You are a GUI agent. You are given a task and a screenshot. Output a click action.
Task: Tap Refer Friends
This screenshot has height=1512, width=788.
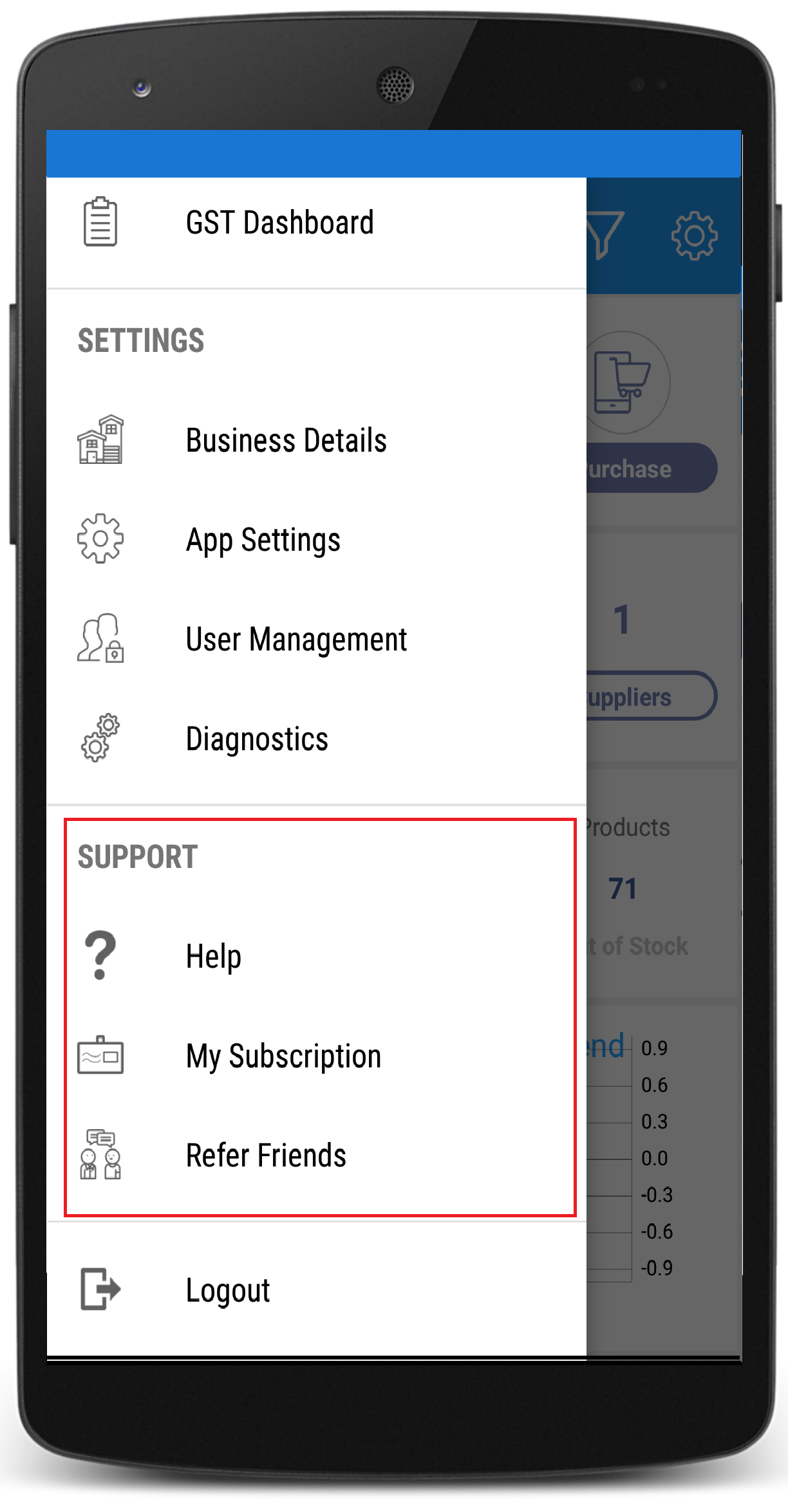tap(316, 1156)
